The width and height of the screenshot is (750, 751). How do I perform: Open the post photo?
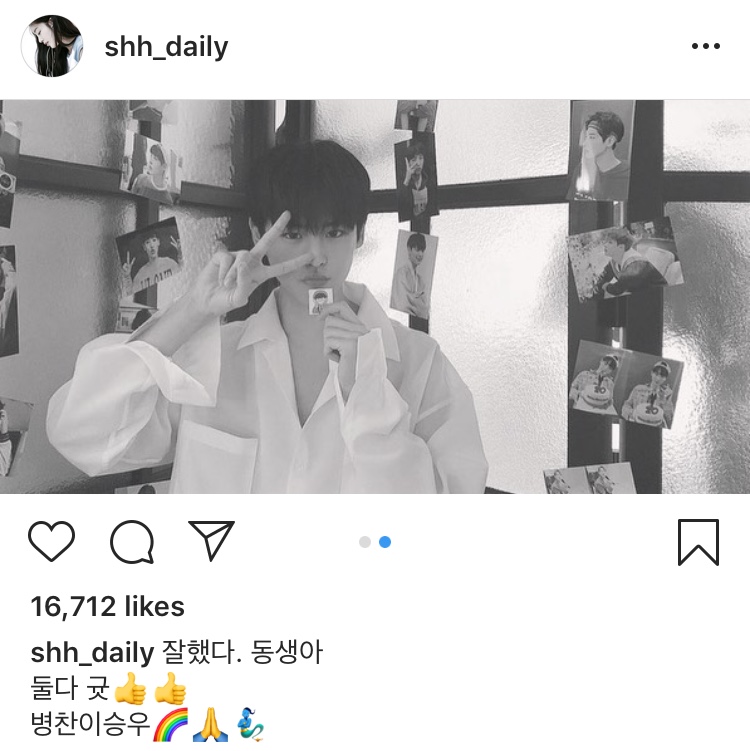click(x=375, y=297)
